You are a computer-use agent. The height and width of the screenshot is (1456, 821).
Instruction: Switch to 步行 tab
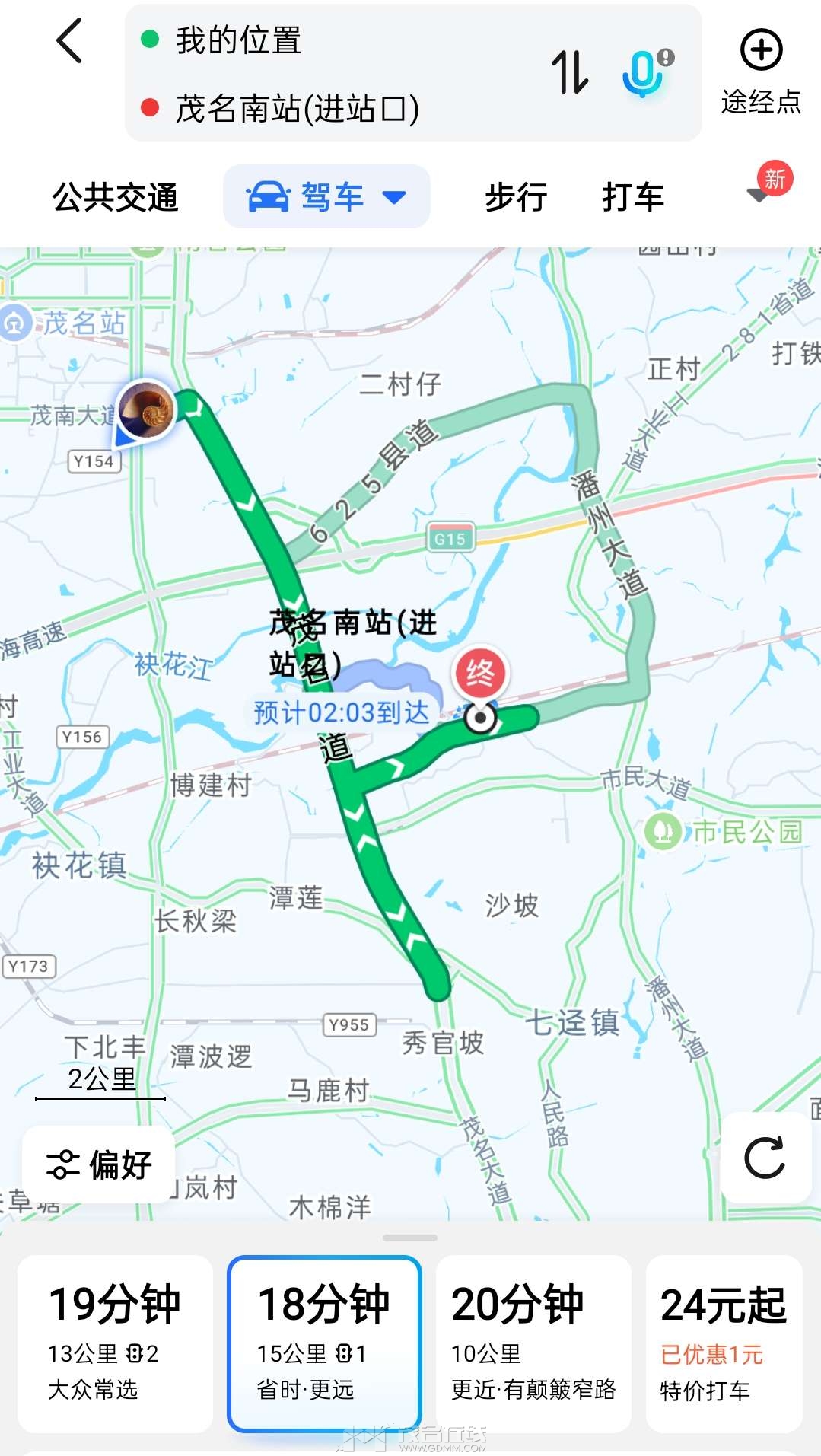(516, 197)
